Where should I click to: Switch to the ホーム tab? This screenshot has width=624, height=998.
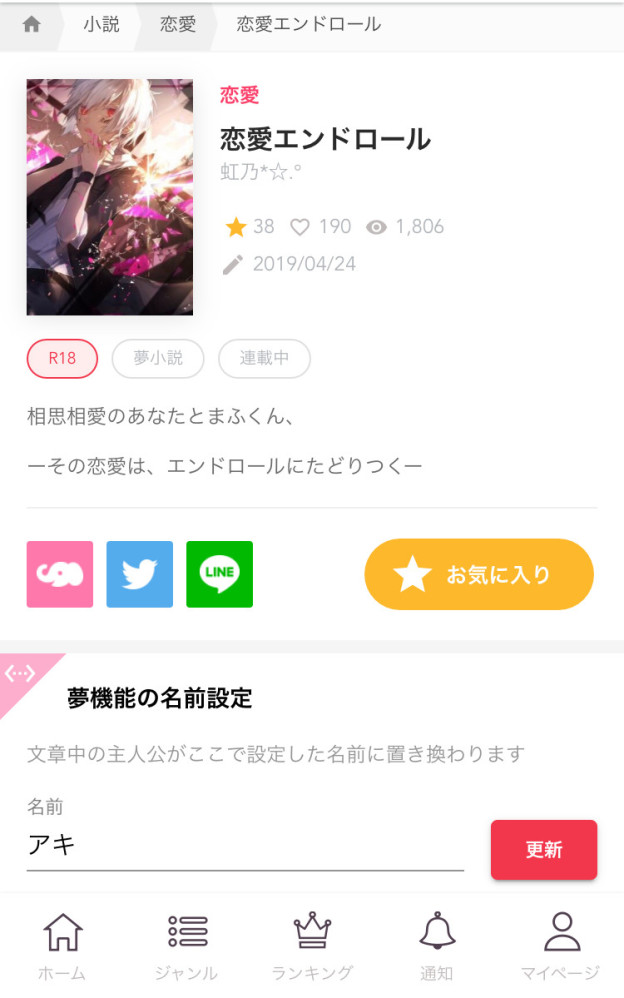pos(62,947)
